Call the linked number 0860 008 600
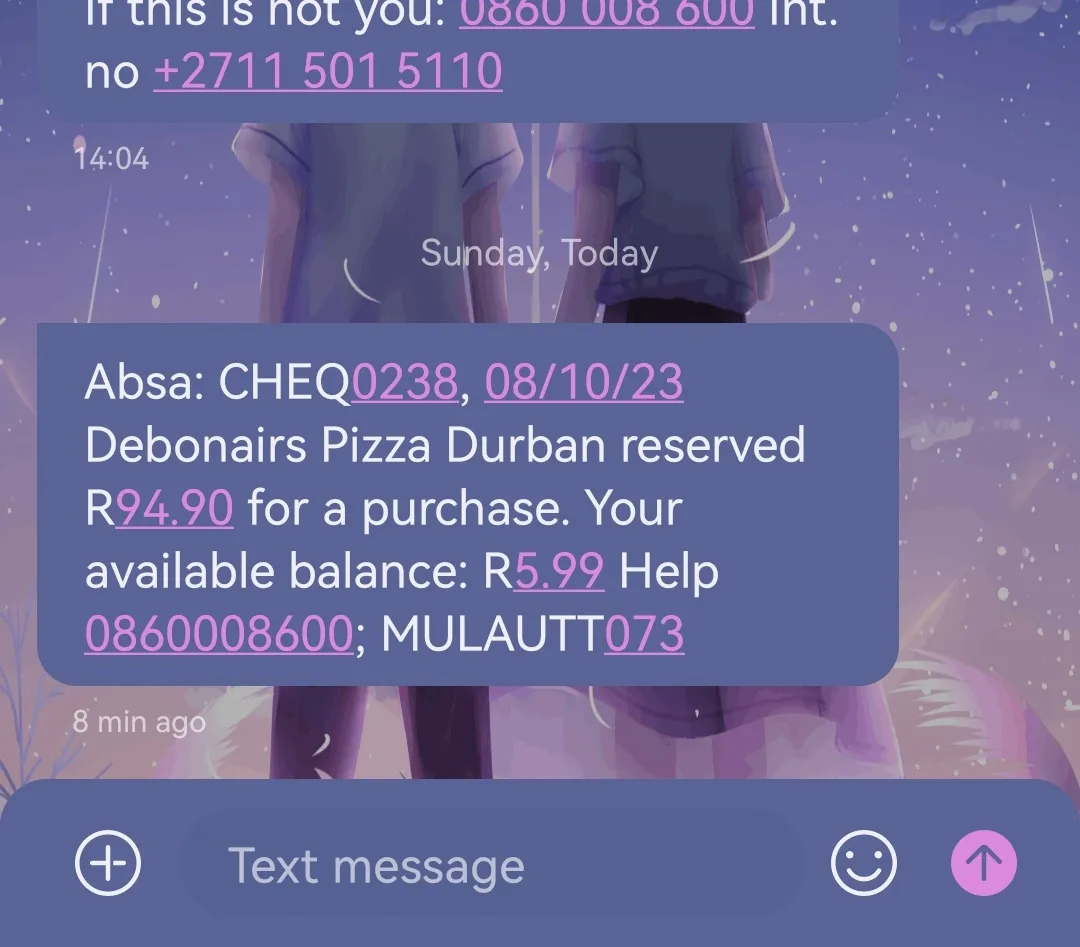Viewport: 1080px width, 947px height. pos(606,14)
